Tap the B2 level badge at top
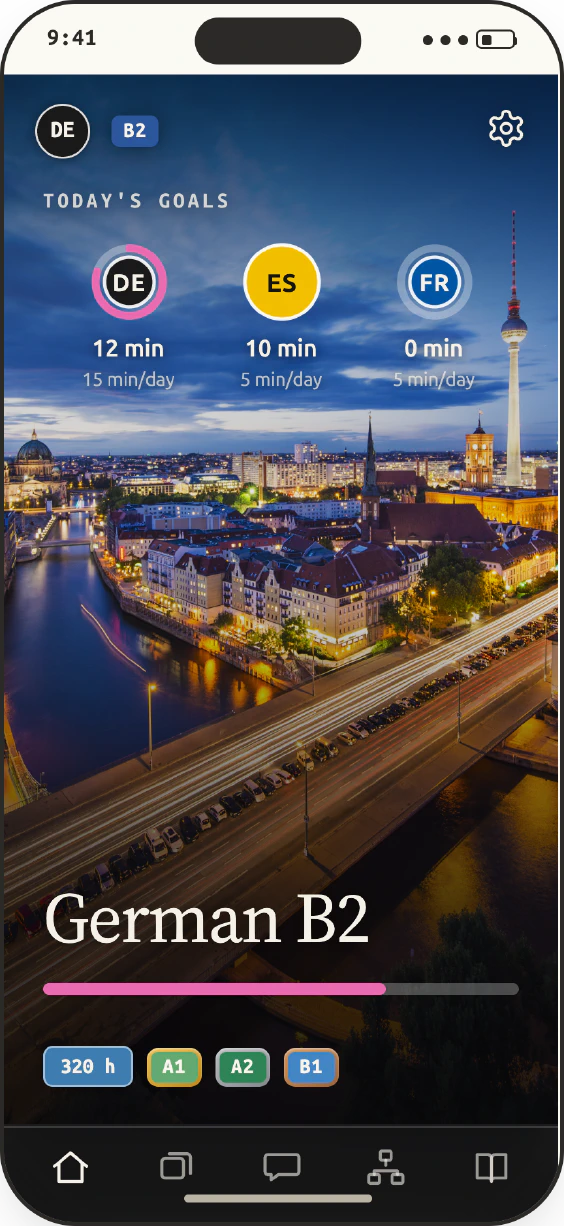 click(x=135, y=131)
